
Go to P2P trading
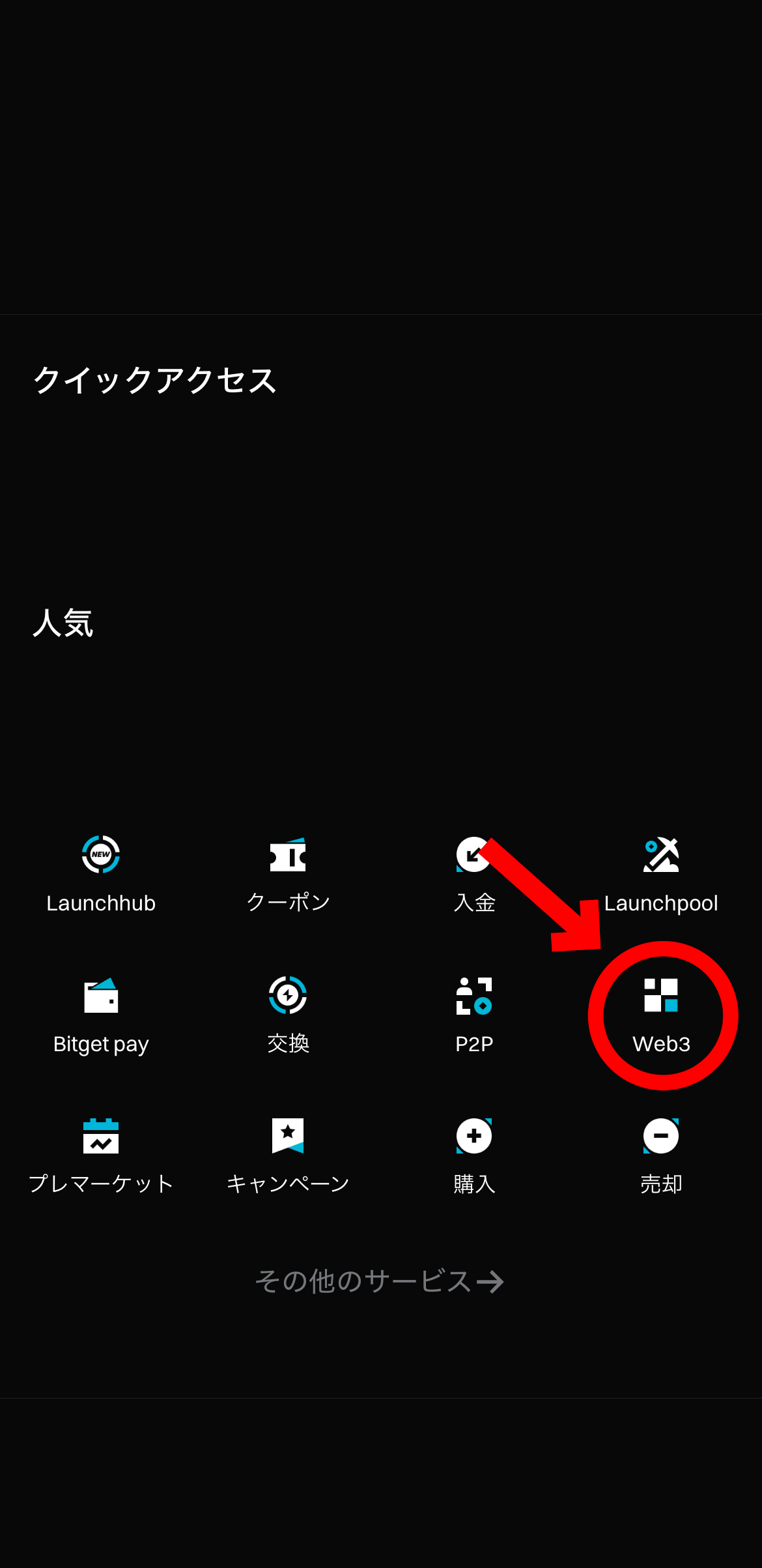pyautogui.click(x=474, y=1014)
